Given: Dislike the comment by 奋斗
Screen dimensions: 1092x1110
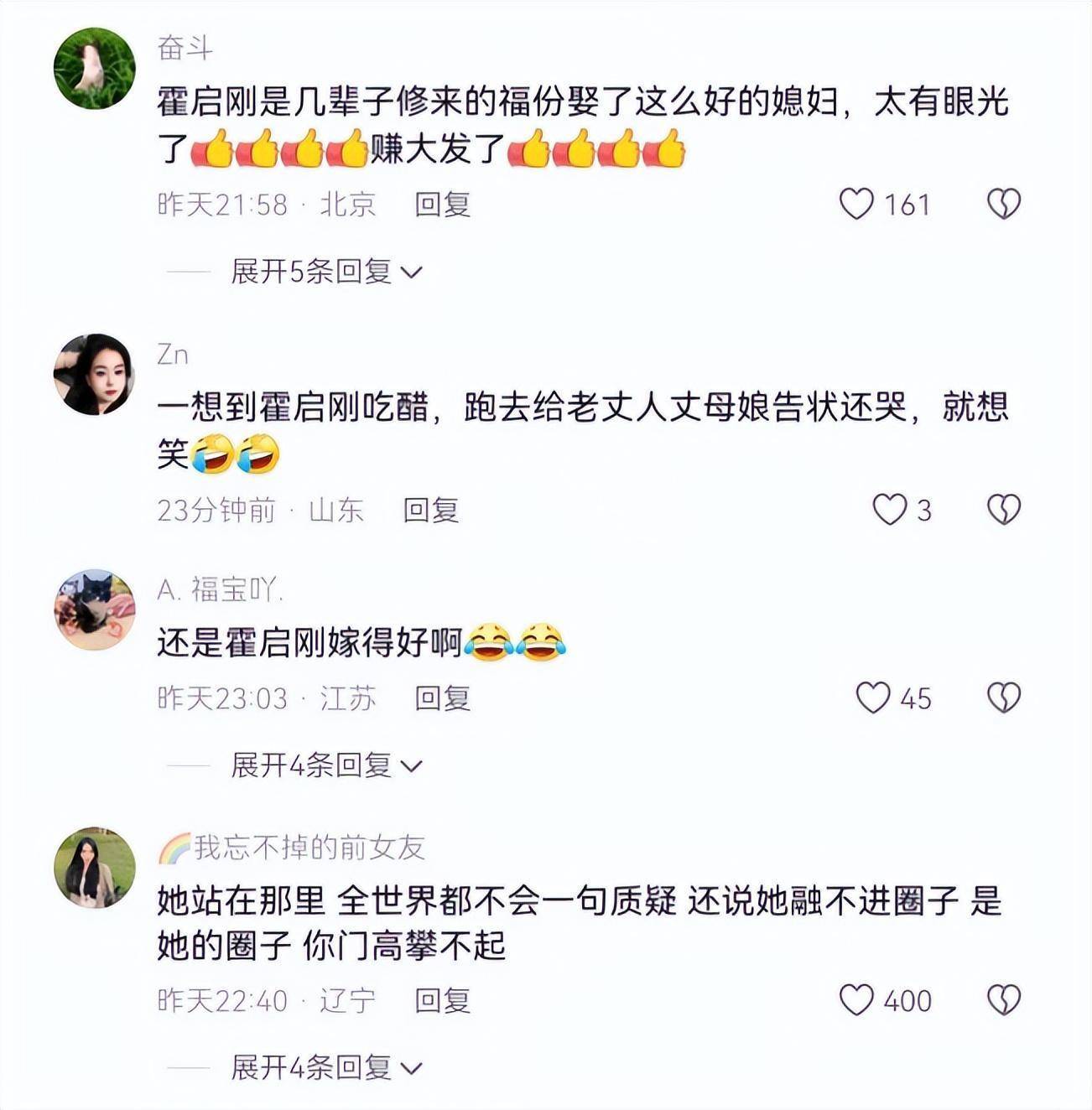Looking at the screenshot, I should pos(1003,204).
